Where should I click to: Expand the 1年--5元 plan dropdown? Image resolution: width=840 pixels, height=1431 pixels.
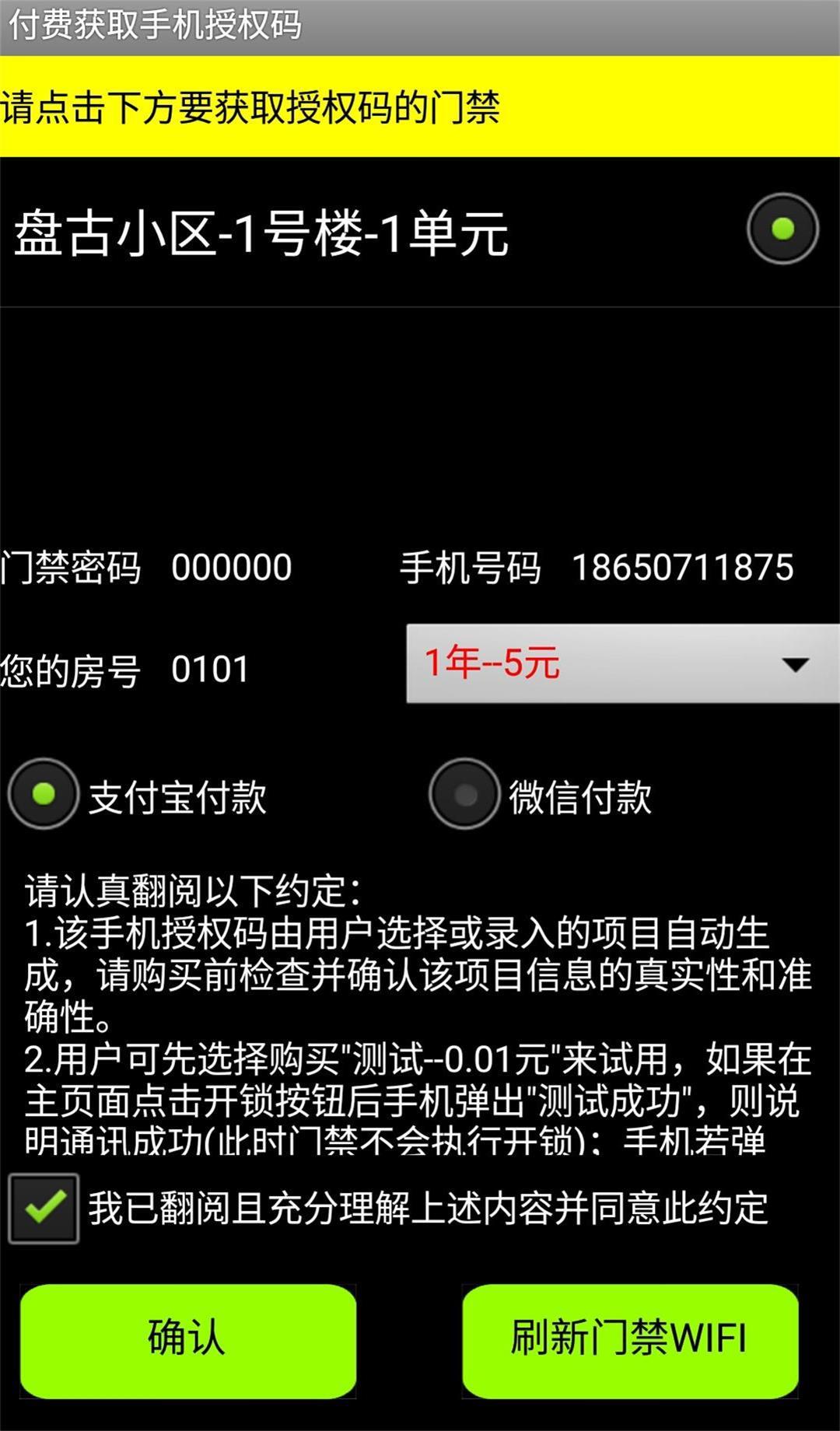coord(622,663)
